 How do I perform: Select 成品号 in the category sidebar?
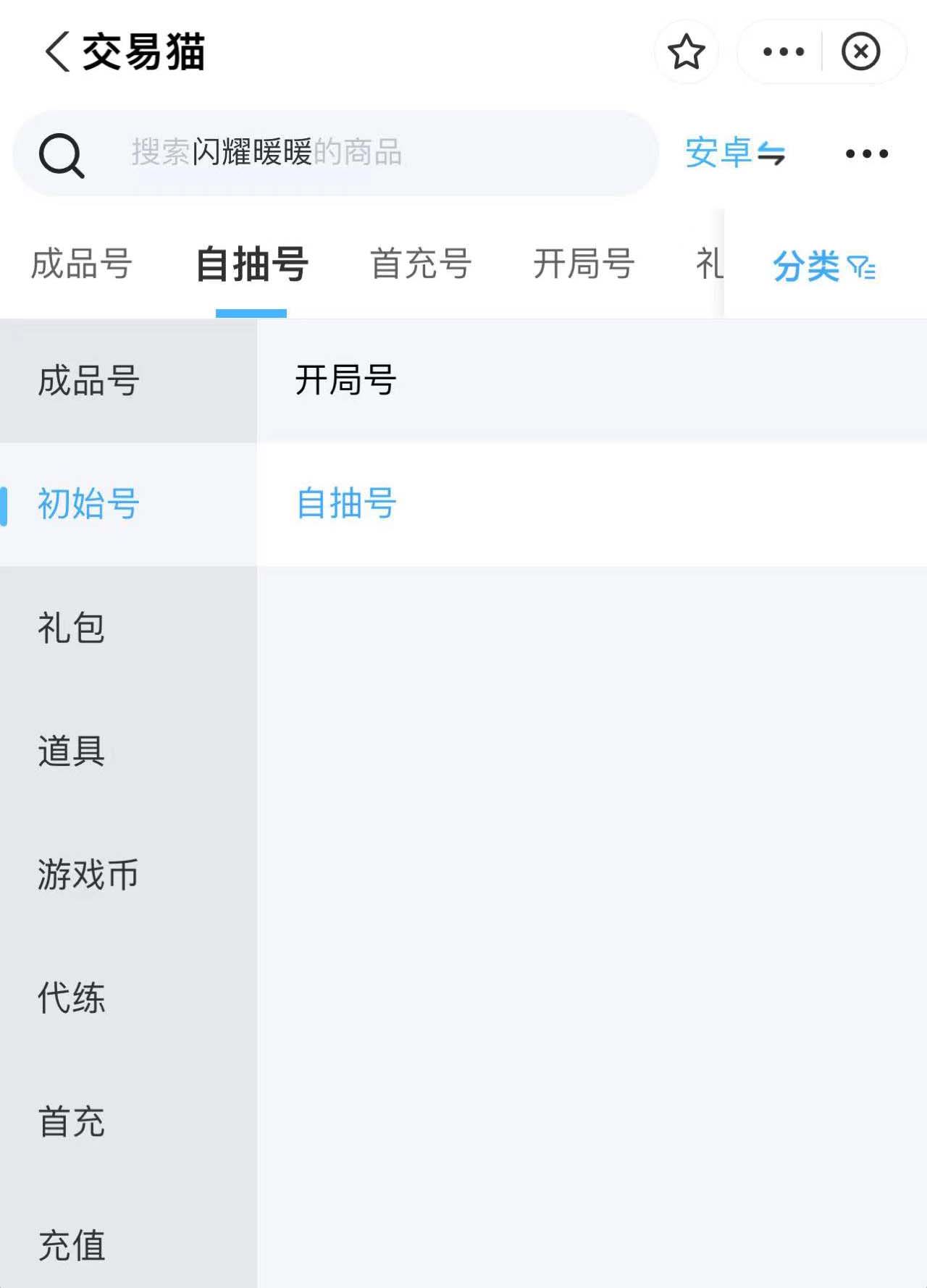coord(88,381)
